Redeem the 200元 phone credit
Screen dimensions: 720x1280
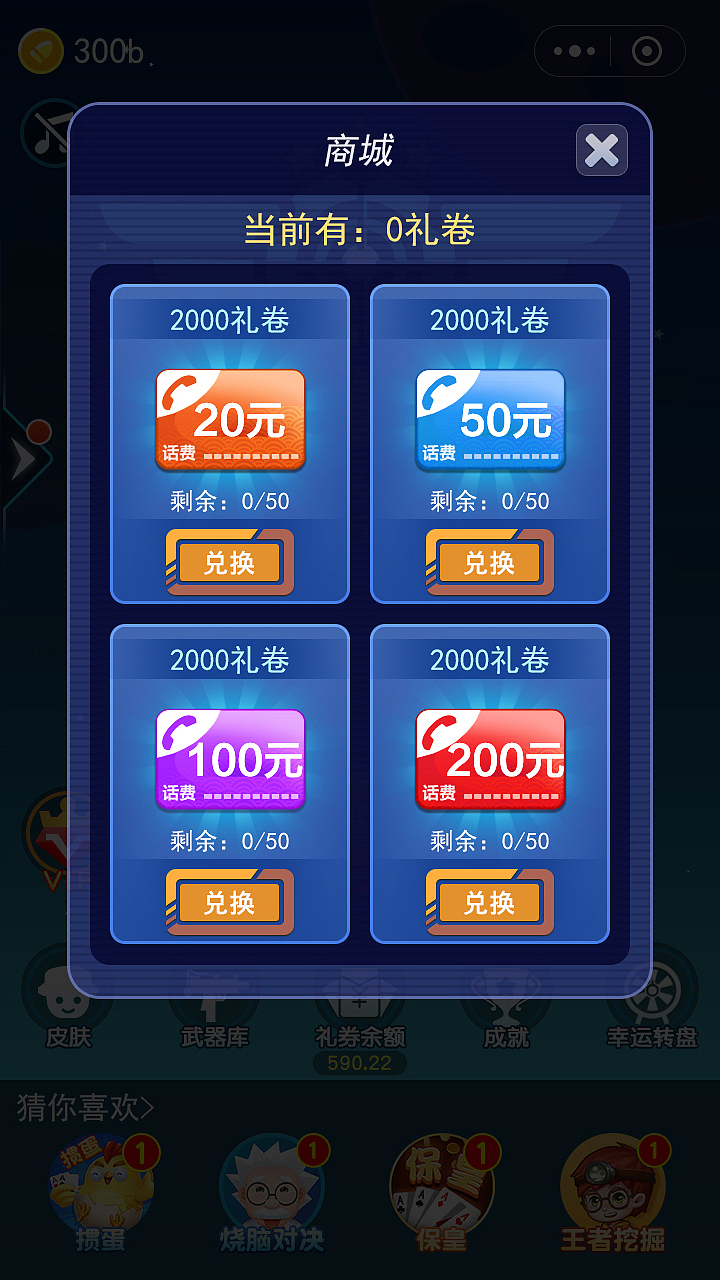tap(490, 903)
